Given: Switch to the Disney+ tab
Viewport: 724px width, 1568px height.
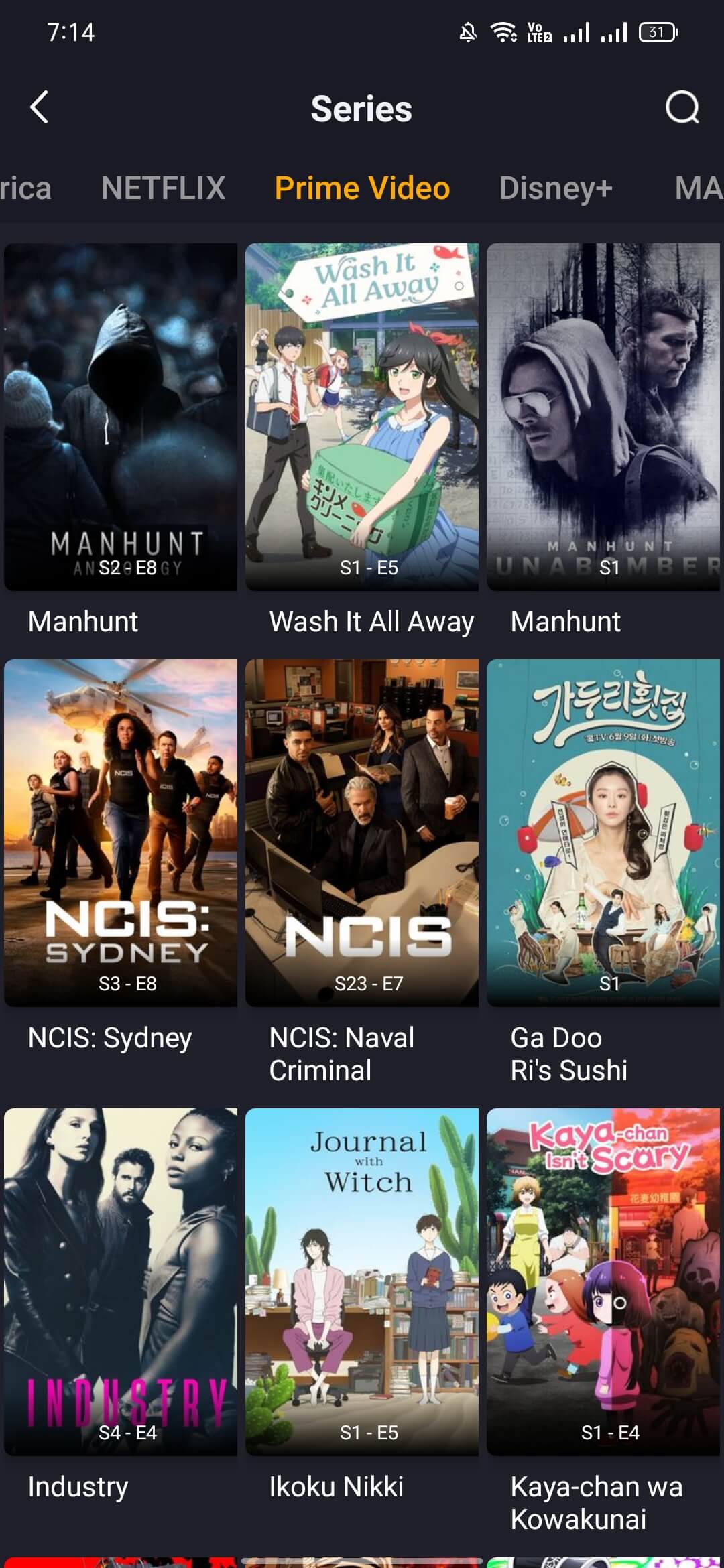Looking at the screenshot, I should click(556, 188).
